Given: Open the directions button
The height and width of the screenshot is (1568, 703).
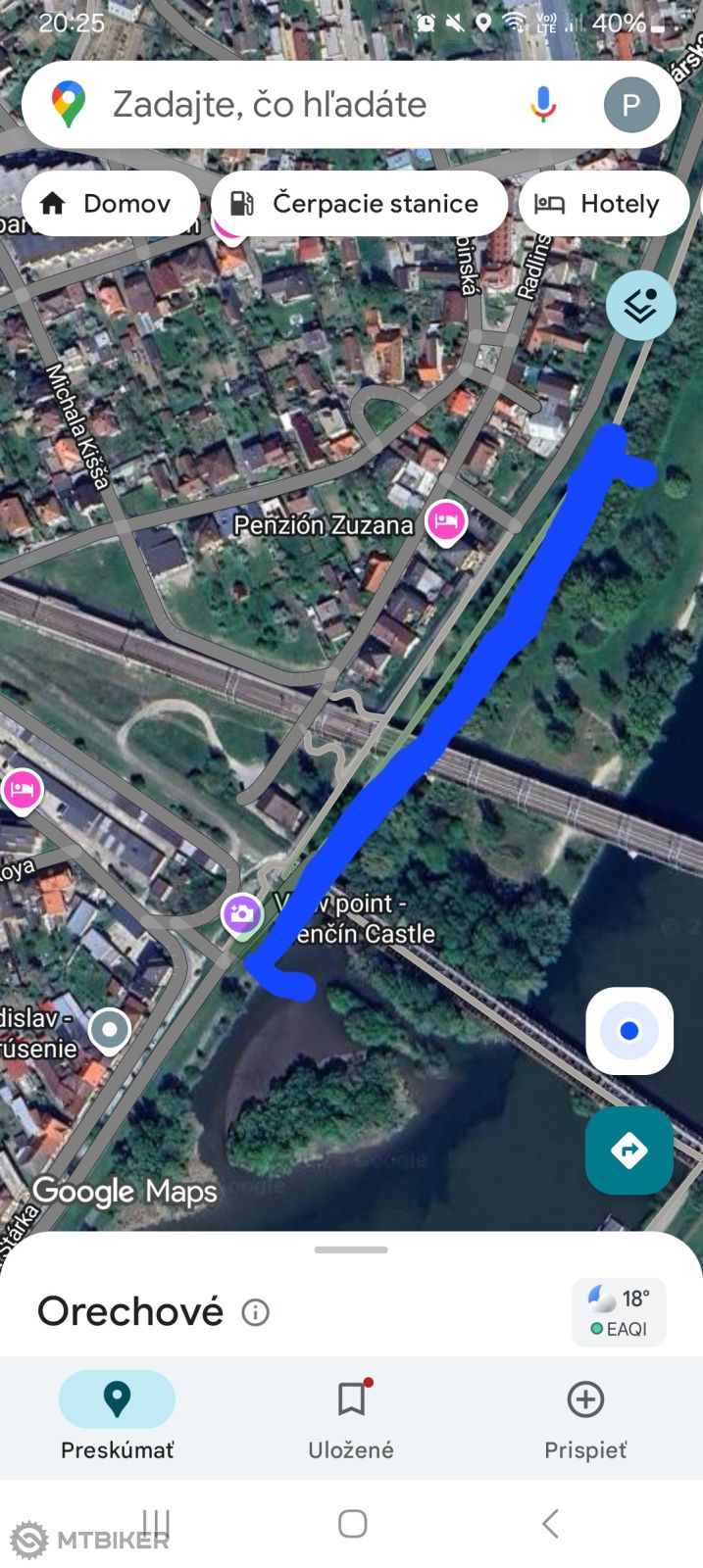Looking at the screenshot, I should tap(628, 1150).
